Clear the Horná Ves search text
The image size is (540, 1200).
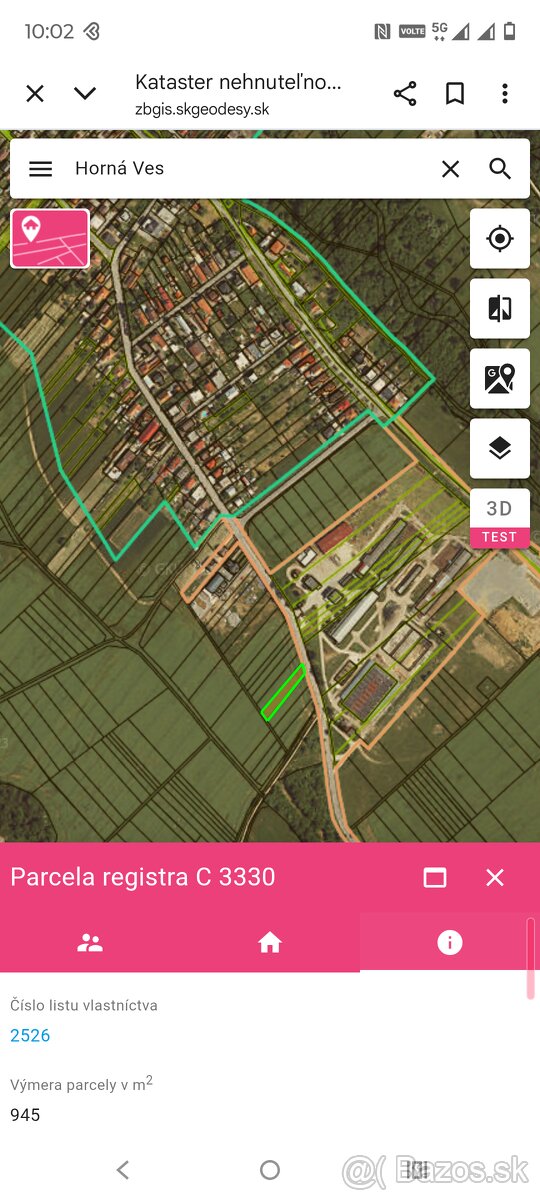tap(451, 169)
